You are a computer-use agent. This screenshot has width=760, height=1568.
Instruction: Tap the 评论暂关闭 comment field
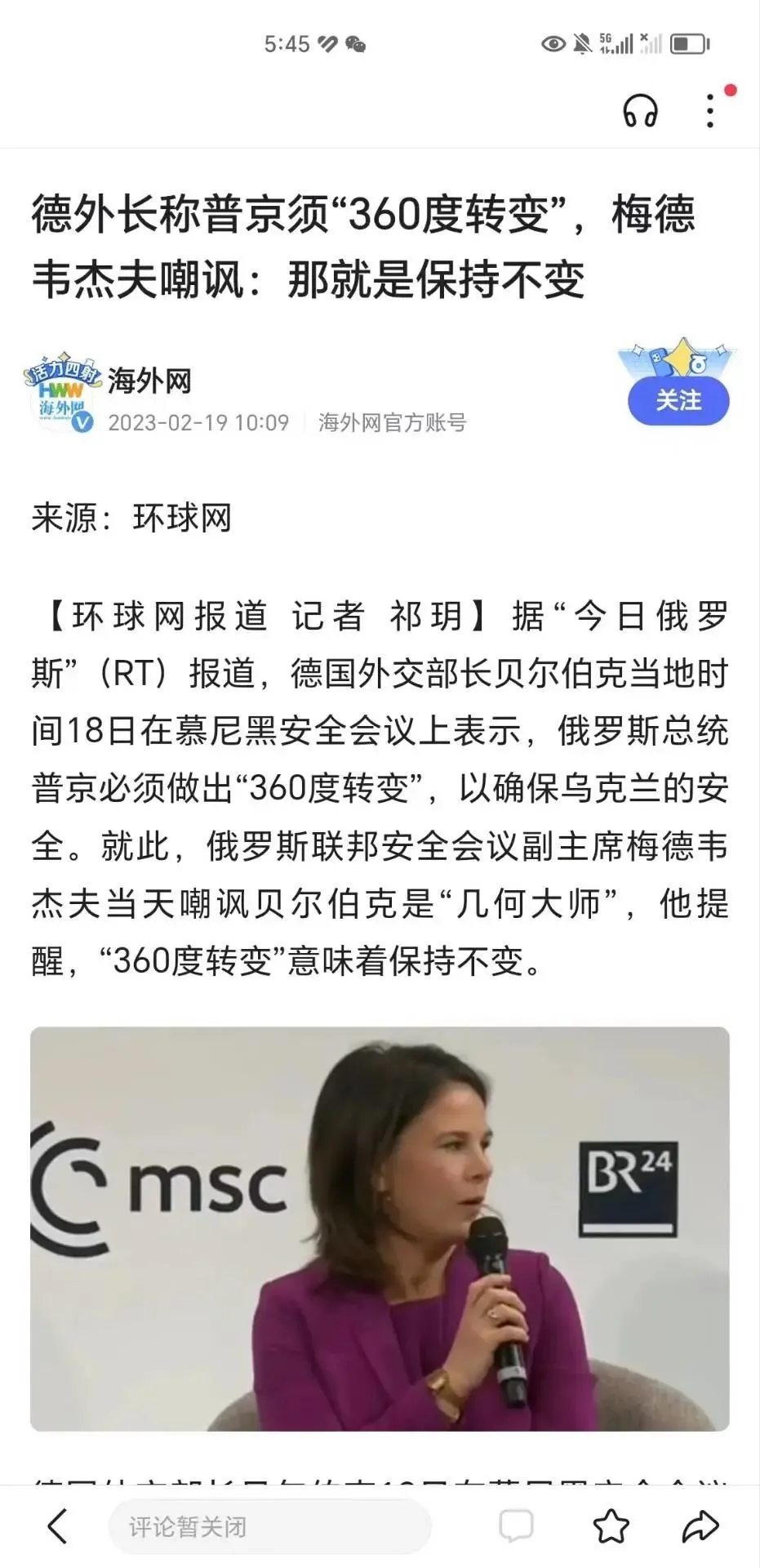point(269,1526)
